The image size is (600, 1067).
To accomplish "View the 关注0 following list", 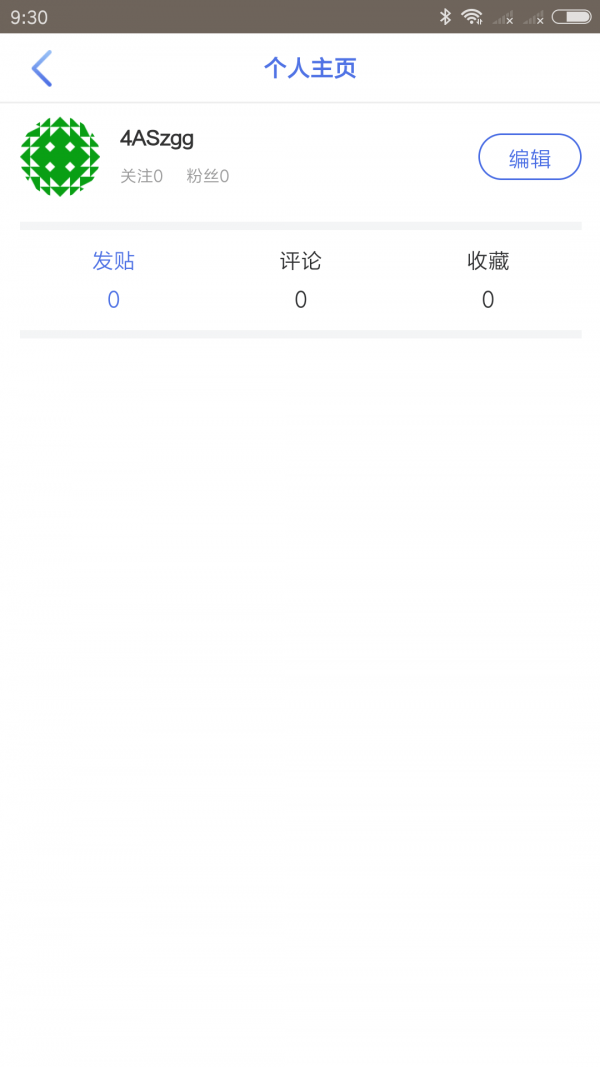I will tap(142, 177).
